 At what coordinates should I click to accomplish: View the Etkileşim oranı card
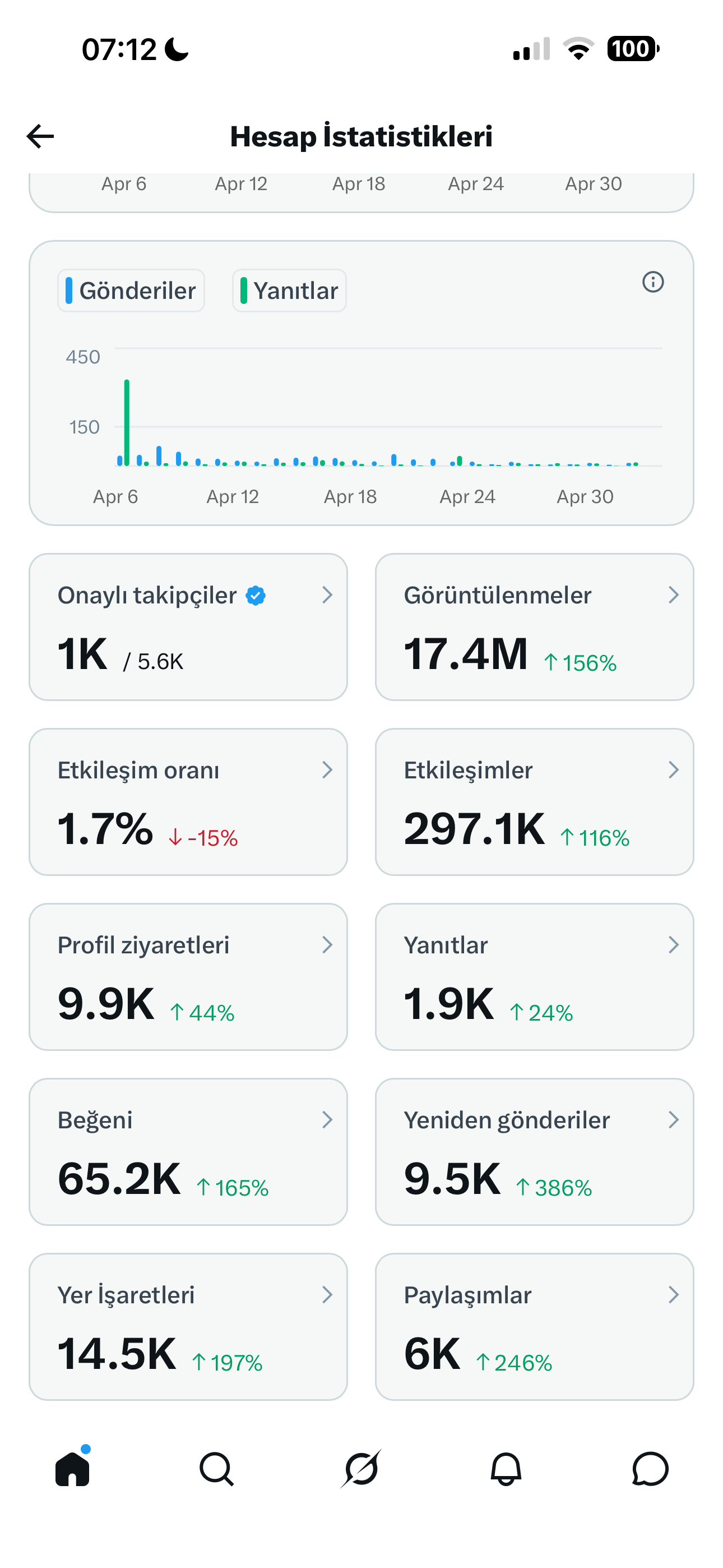(188, 801)
